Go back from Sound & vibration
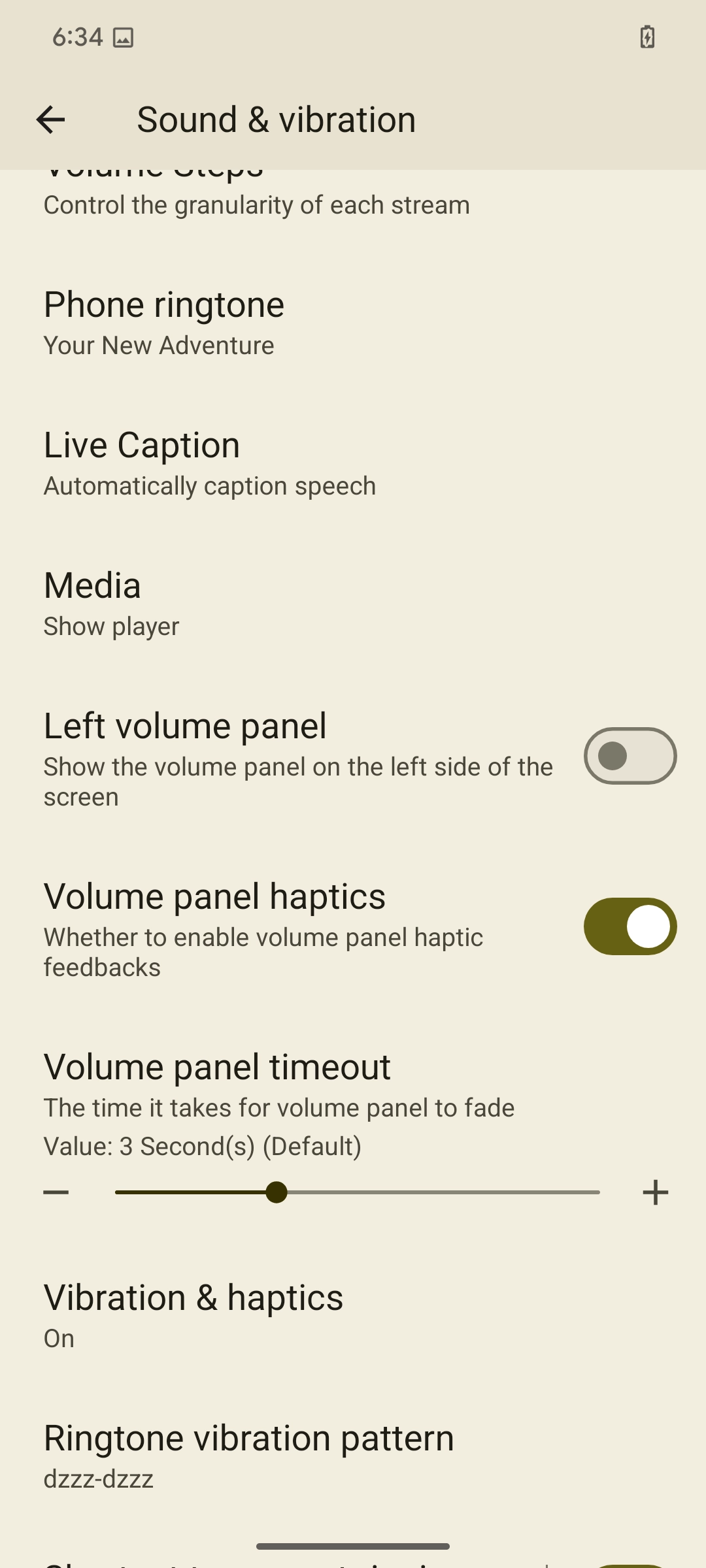 tap(50, 120)
